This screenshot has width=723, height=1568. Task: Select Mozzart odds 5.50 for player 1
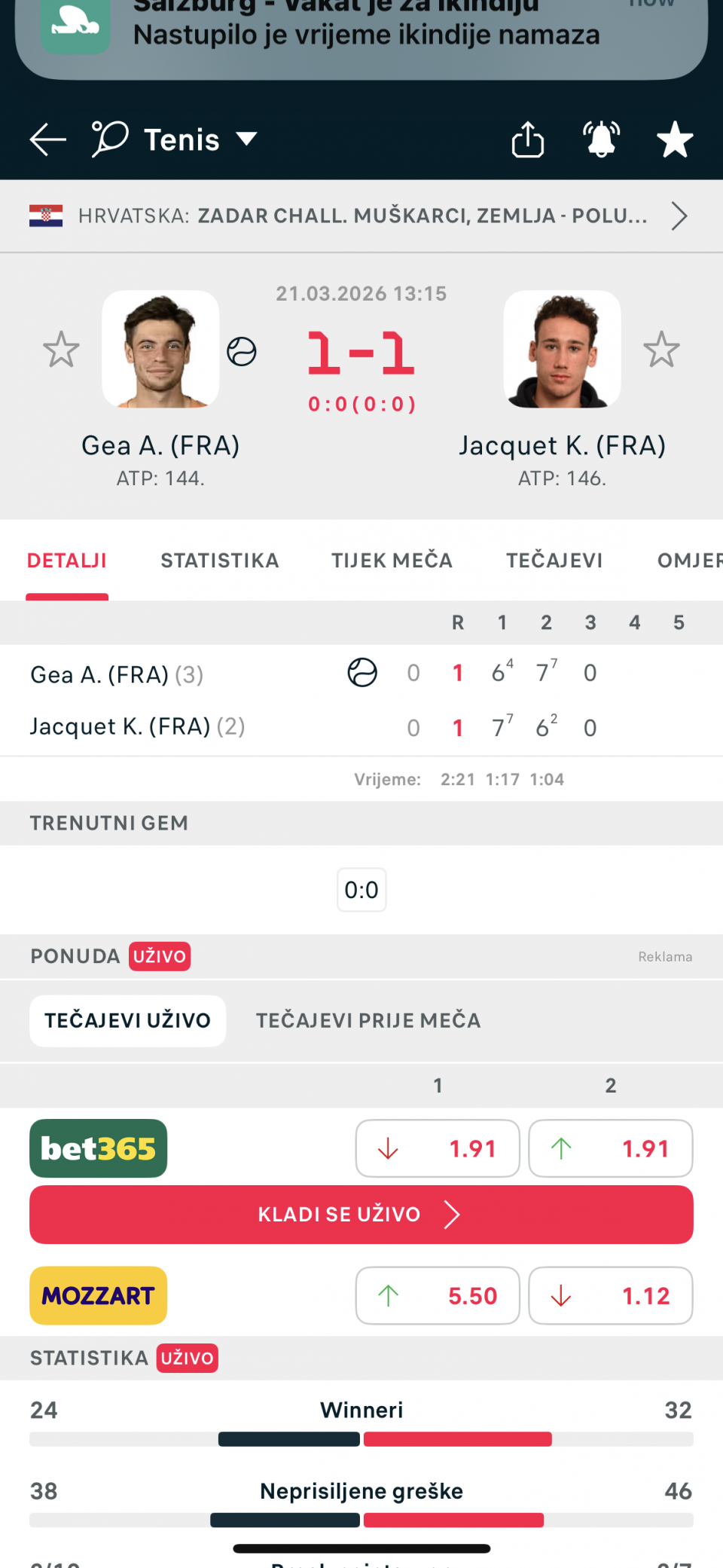click(x=438, y=1296)
